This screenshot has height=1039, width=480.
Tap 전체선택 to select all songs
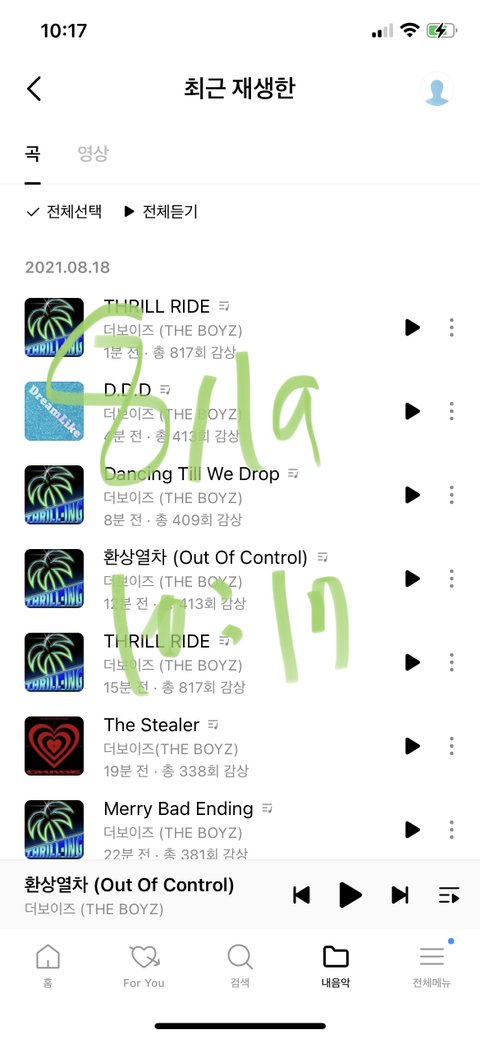pyautogui.click(x=64, y=212)
